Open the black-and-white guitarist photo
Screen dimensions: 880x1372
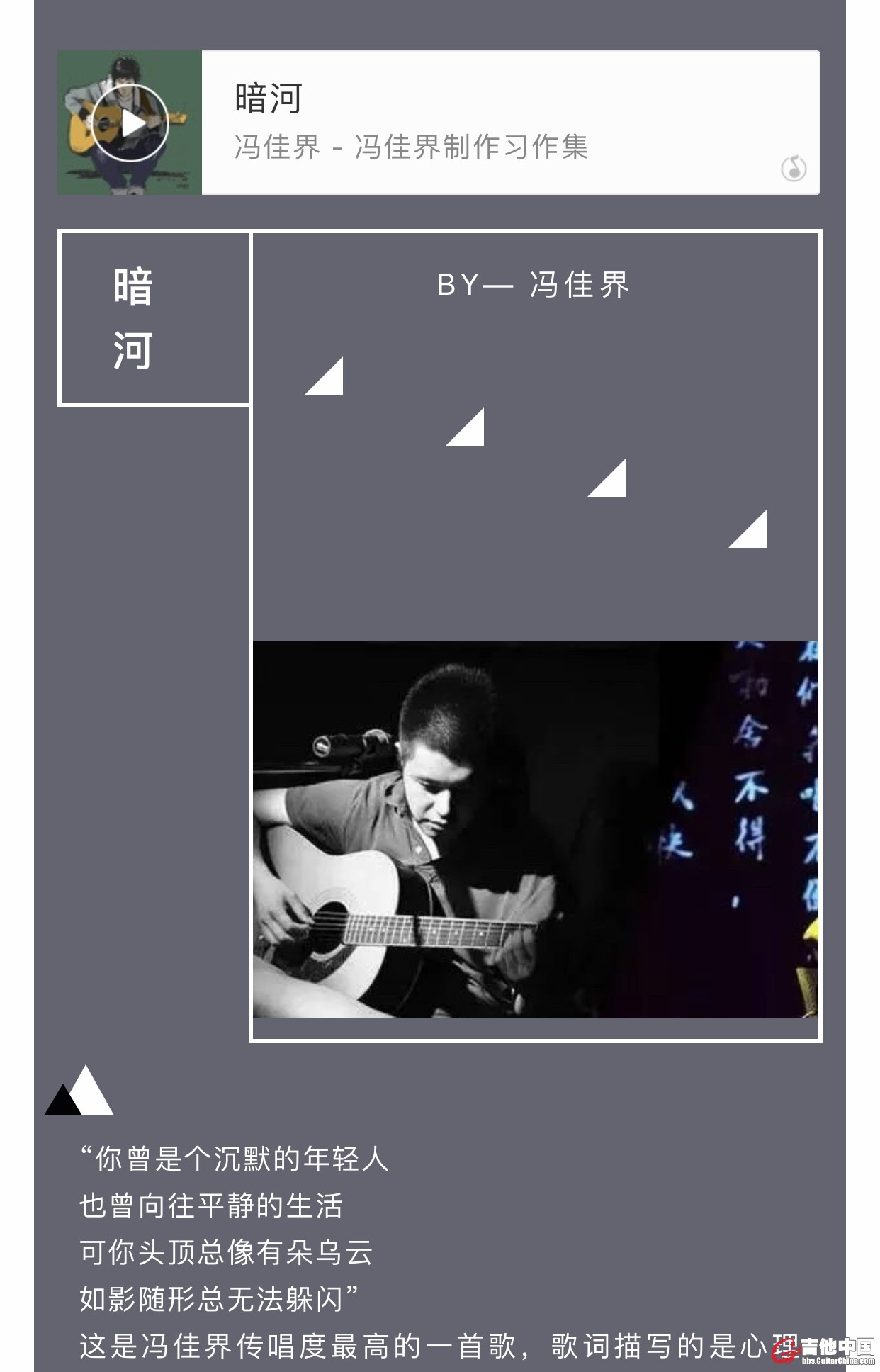535,829
